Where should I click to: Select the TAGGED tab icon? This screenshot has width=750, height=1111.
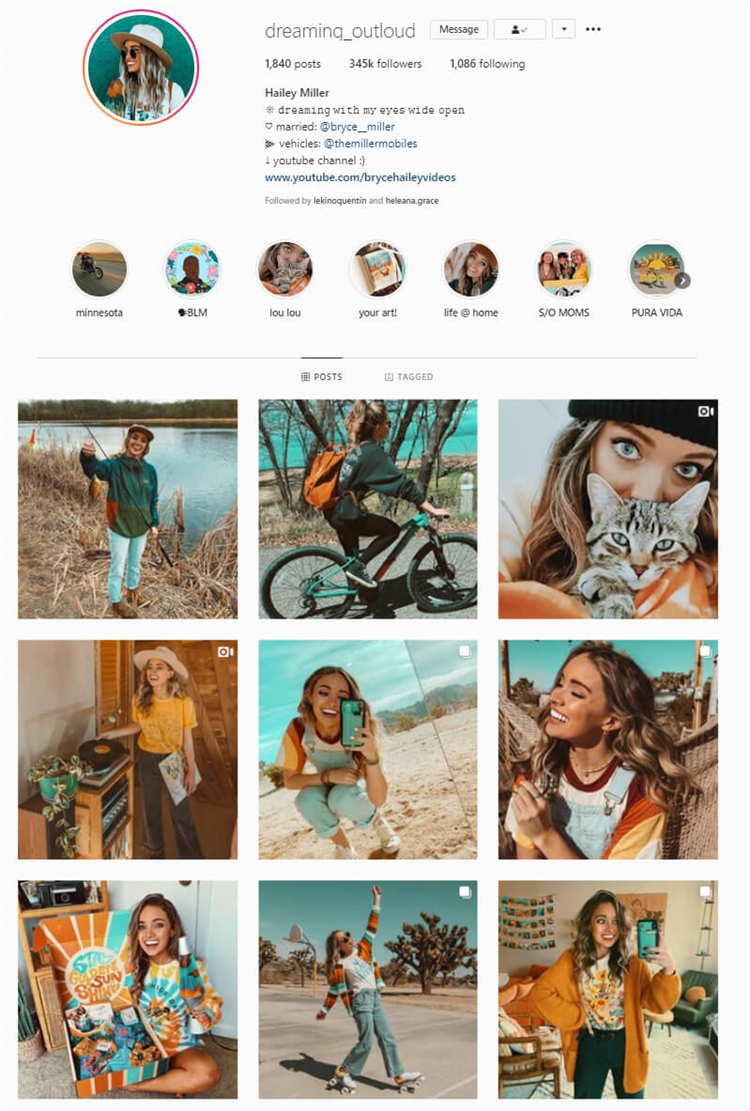click(387, 377)
